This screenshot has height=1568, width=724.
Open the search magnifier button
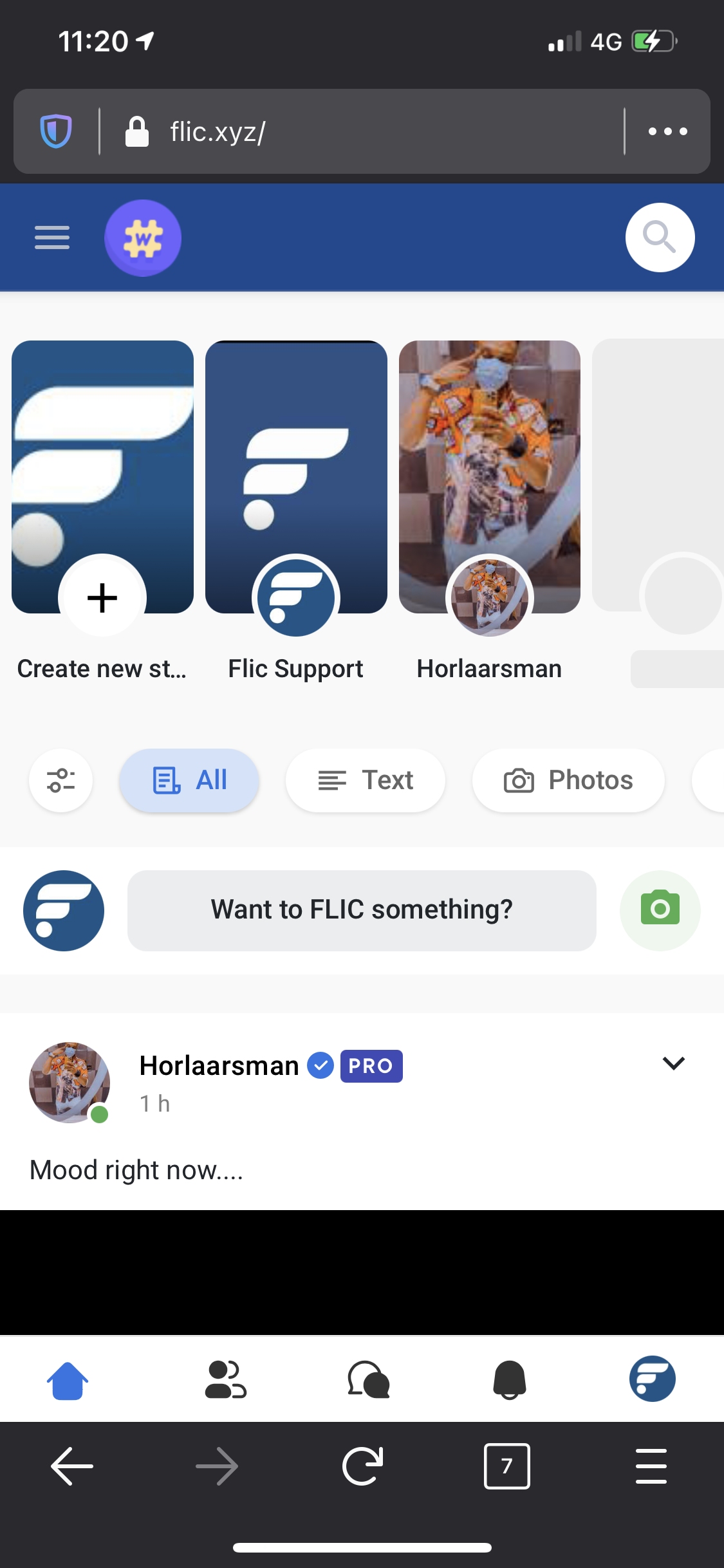pyautogui.click(x=660, y=238)
